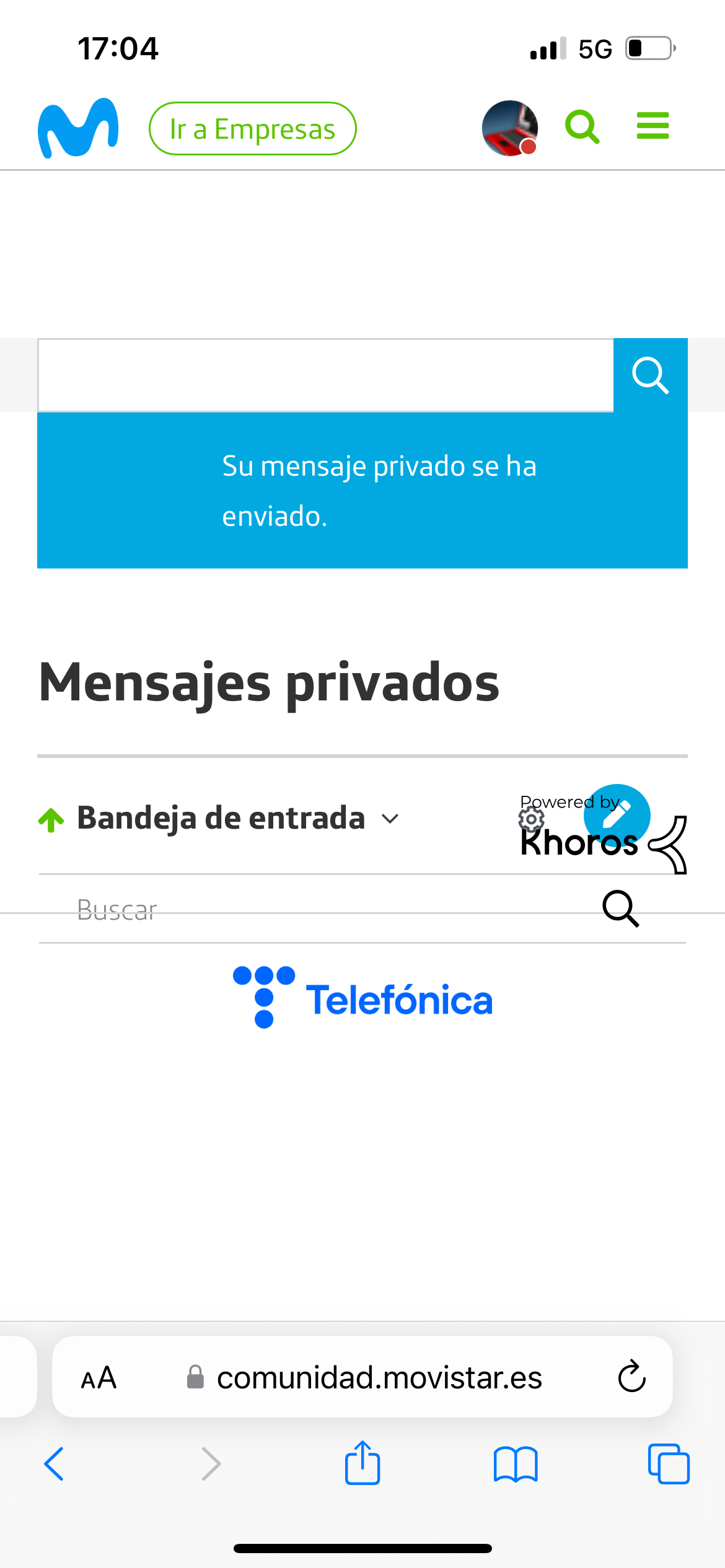Image resolution: width=725 pixels, height=1568 pixels.
Task: Open the green hamburger menu
Action: coord(652,126)
